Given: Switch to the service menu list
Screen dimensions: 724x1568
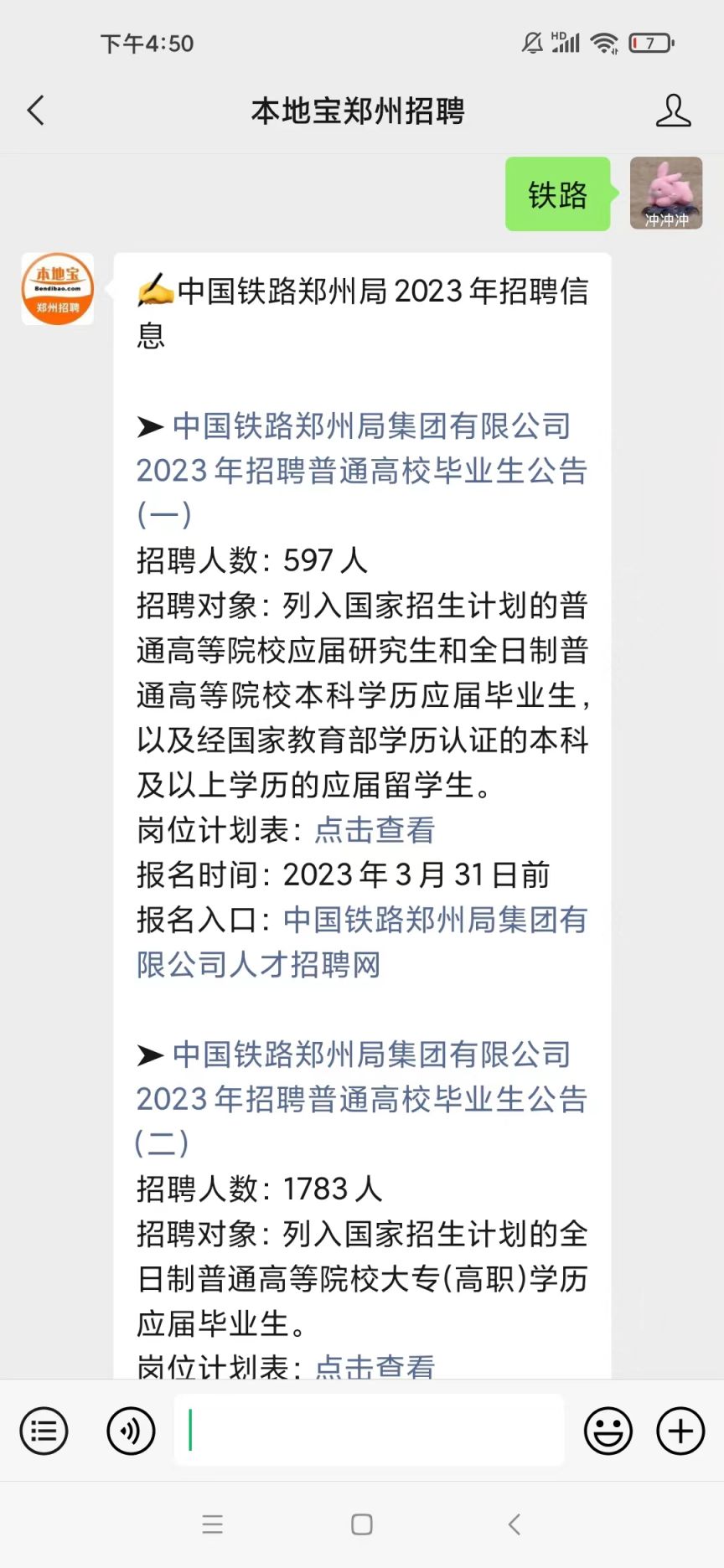Looking at the screenshot, I should pyautogui.click(x=44, y=1431).
